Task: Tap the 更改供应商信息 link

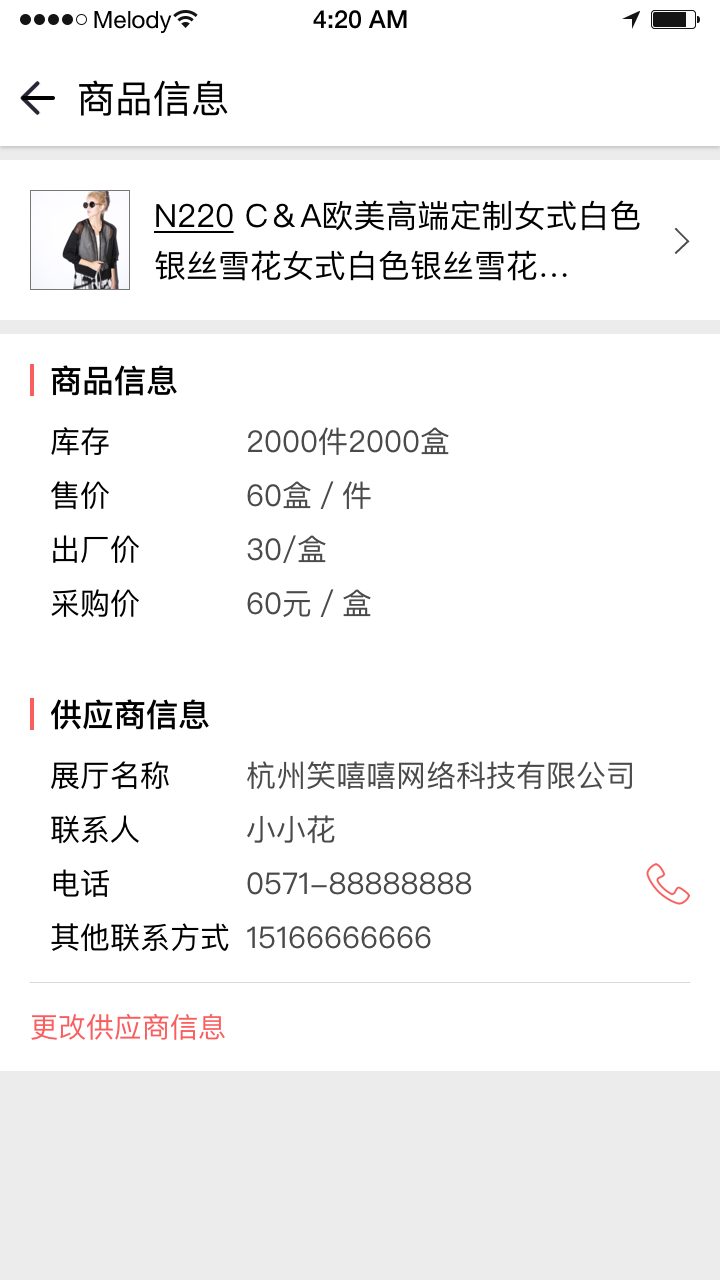Action: coord(128,1027)
